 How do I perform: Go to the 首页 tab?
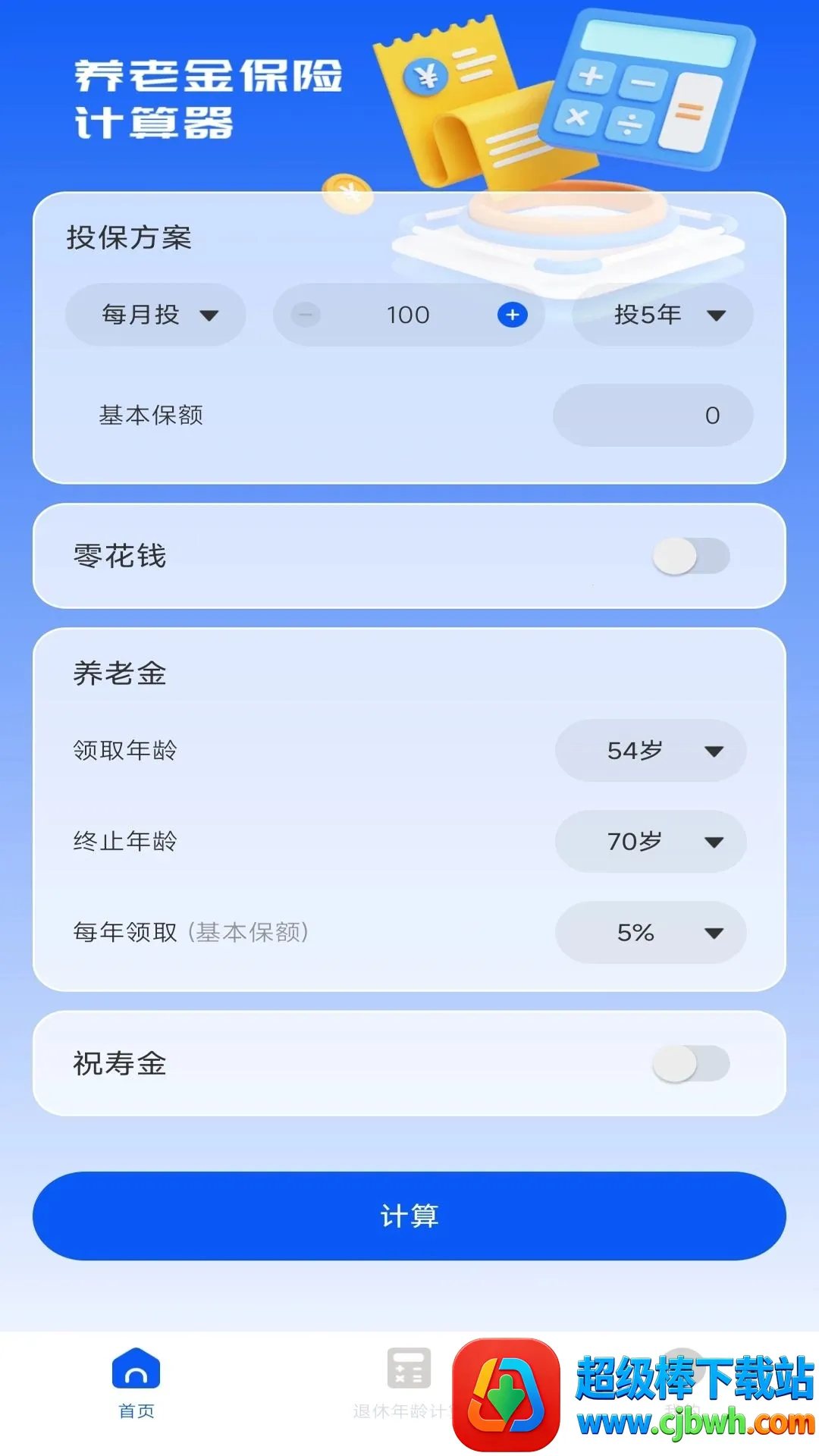coord(136,1383)
